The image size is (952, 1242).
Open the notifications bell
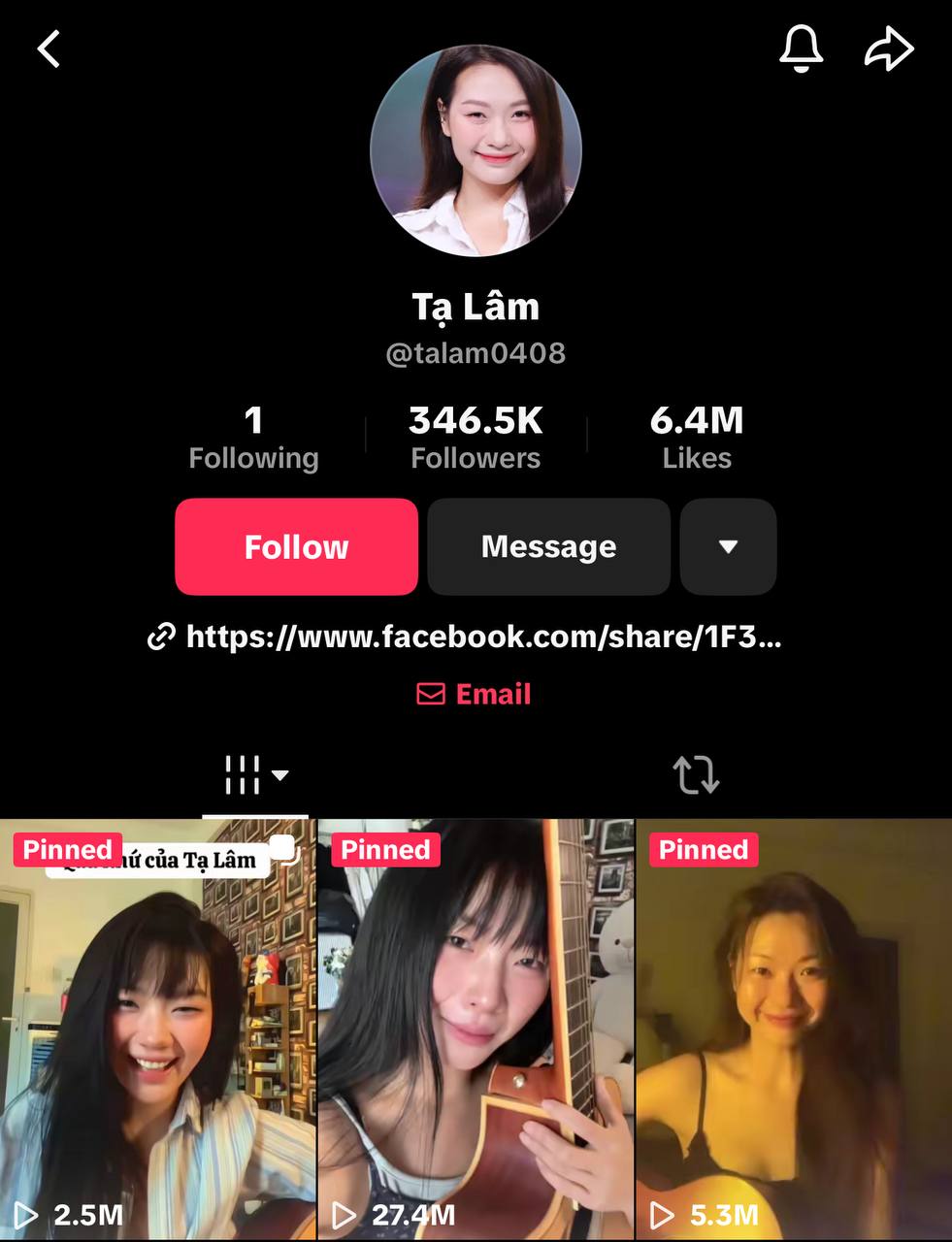click(x=801, y=49)
